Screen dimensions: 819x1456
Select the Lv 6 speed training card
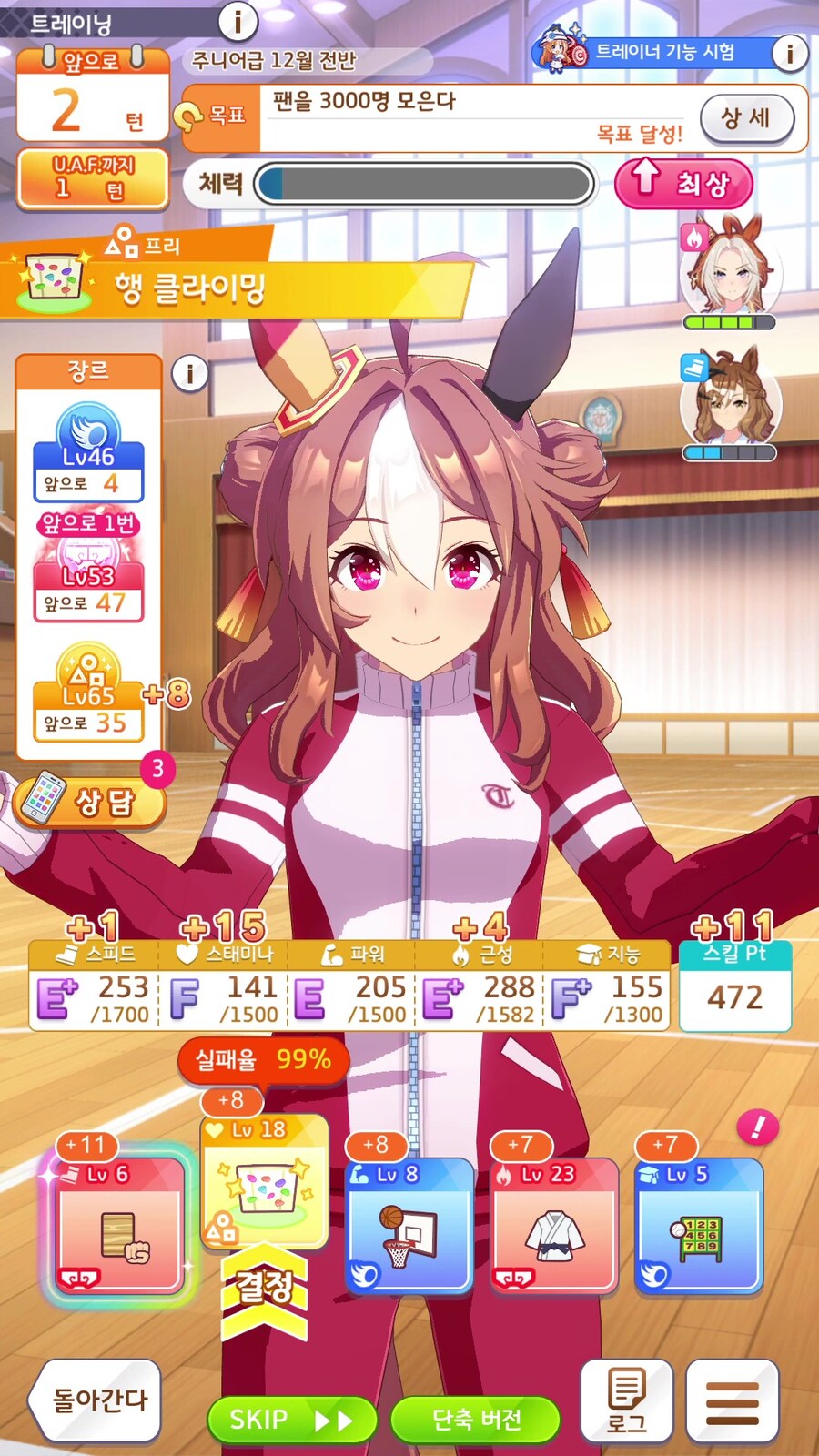[120, 1226]
